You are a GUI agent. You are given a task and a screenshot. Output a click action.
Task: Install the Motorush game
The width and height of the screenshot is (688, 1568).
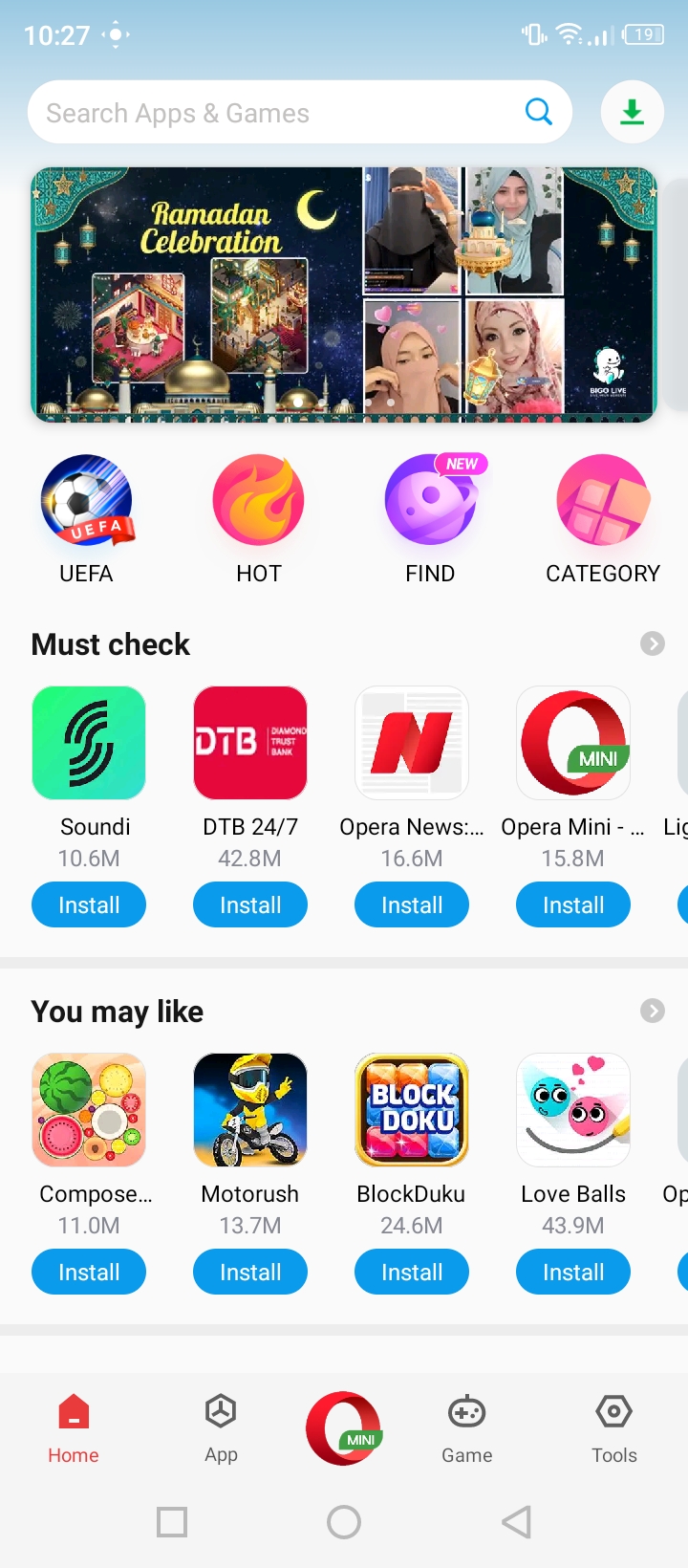pyautogui.click(x=250, y=1273)
